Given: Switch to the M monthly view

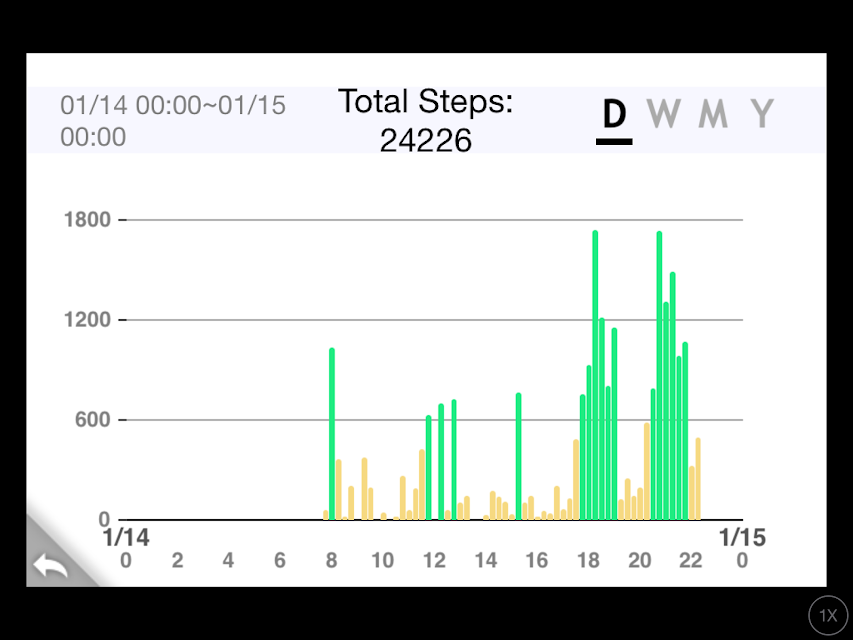Looking at the screenshot, I should [713, 114].
